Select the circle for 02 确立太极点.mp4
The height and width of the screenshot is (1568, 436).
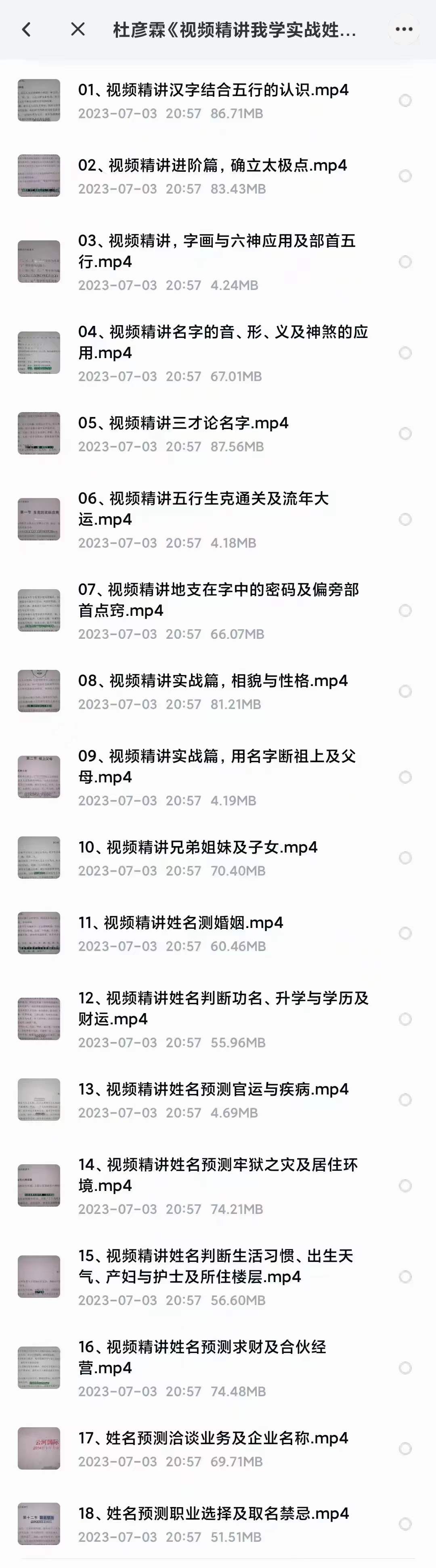pos(405,176)
